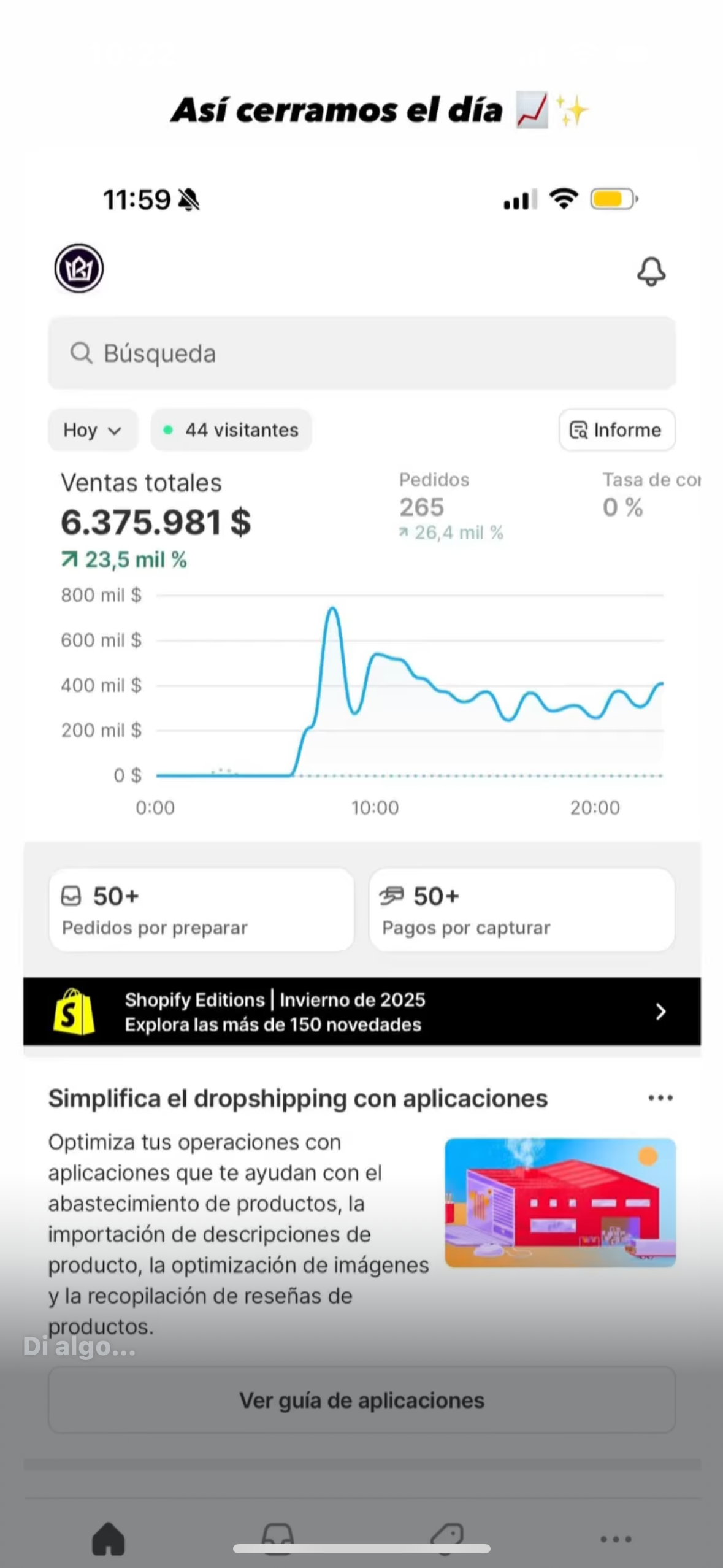Switch to the products tag tab

coord(446,1539)
